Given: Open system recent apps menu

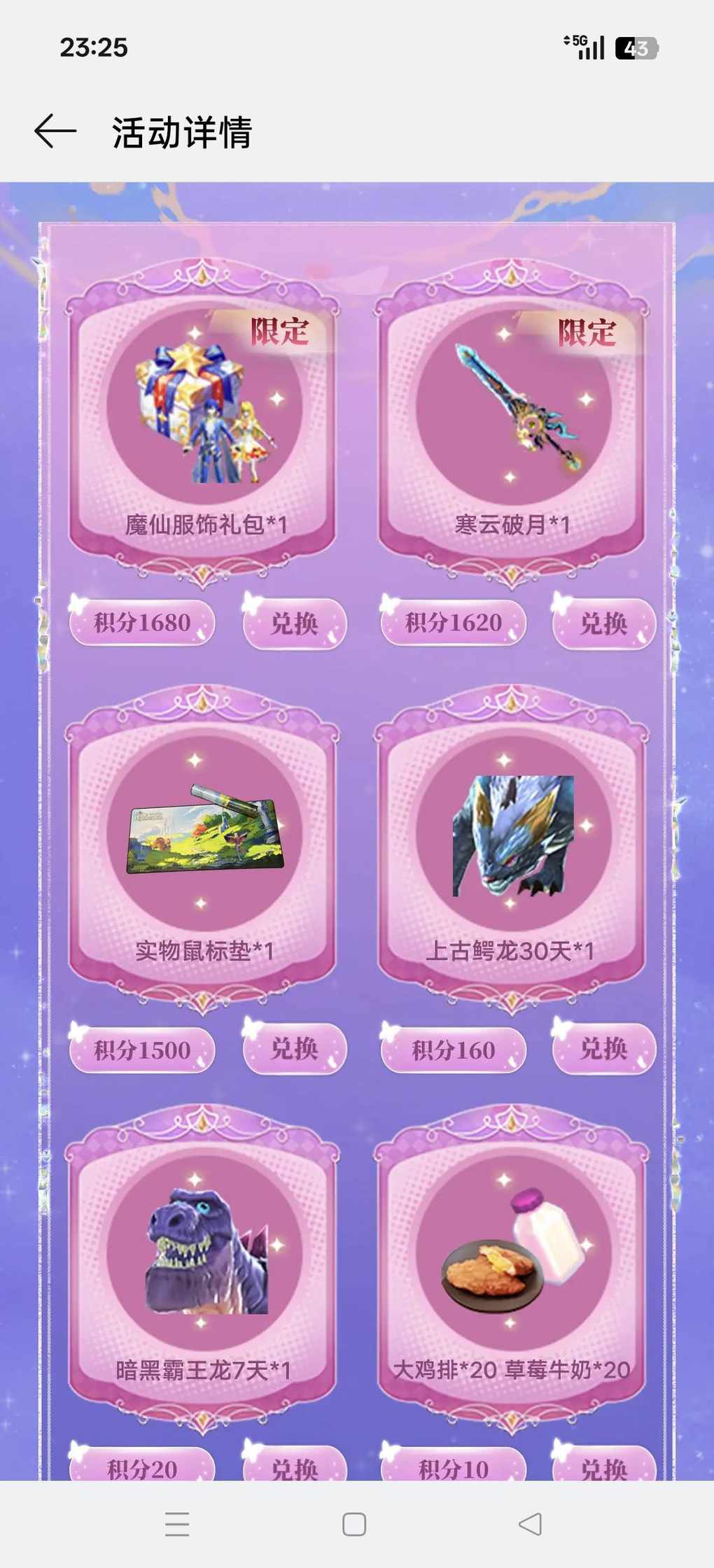Looking at the screenshot, I should coord(177,1524).
